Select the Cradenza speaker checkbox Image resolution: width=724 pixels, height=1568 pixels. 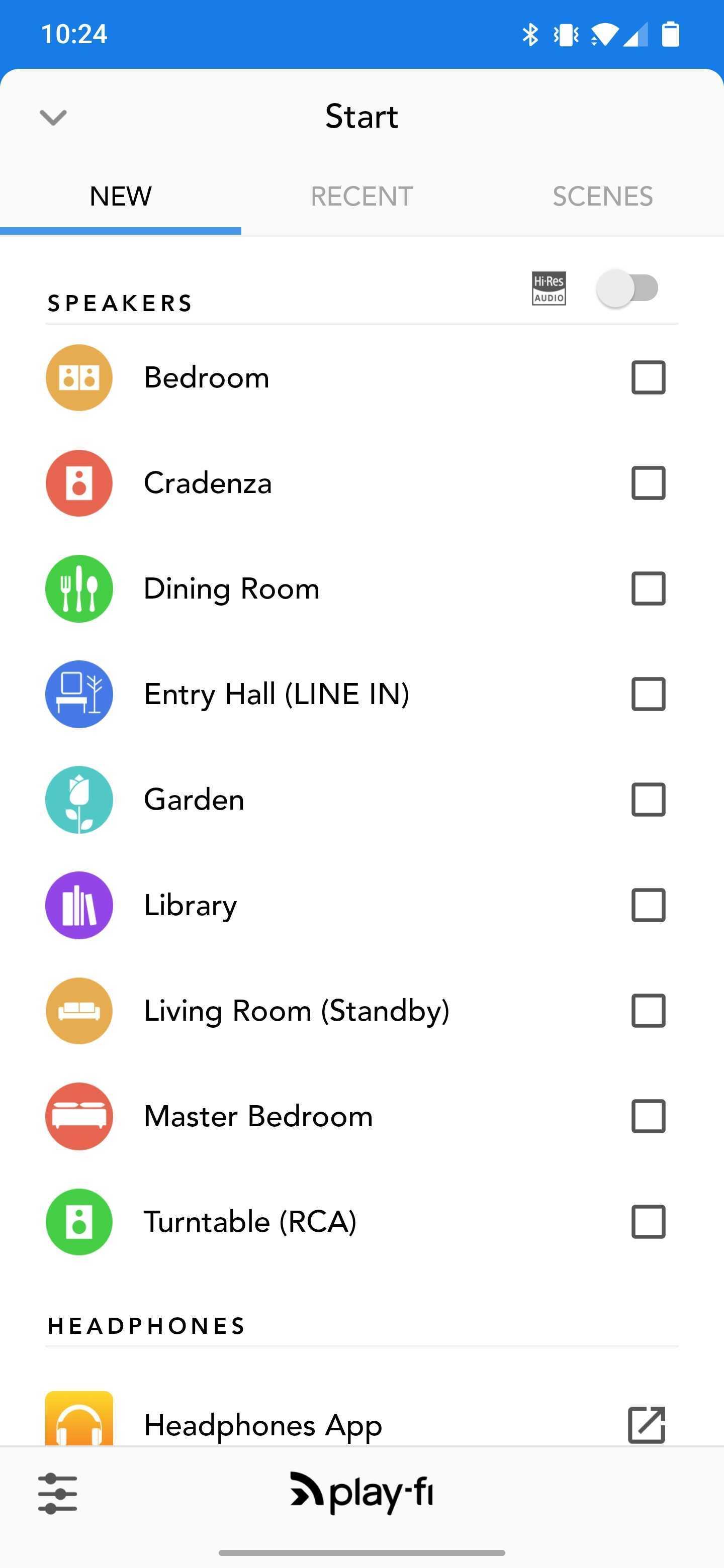pos(648,483)
